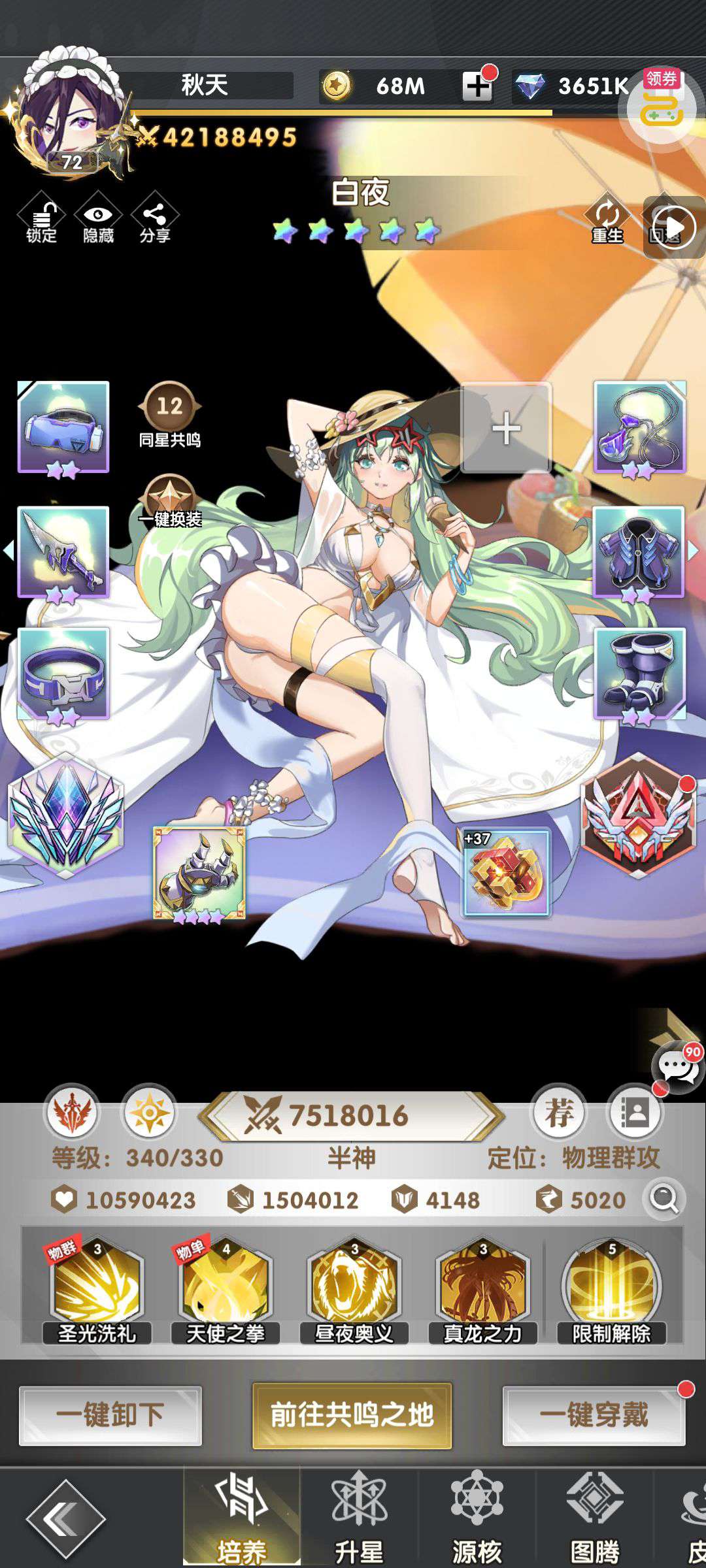Tap 一键卸下 to unequip all
Image resolution: width=706 pixels, height=1568 pixels.
point(110,1416)
